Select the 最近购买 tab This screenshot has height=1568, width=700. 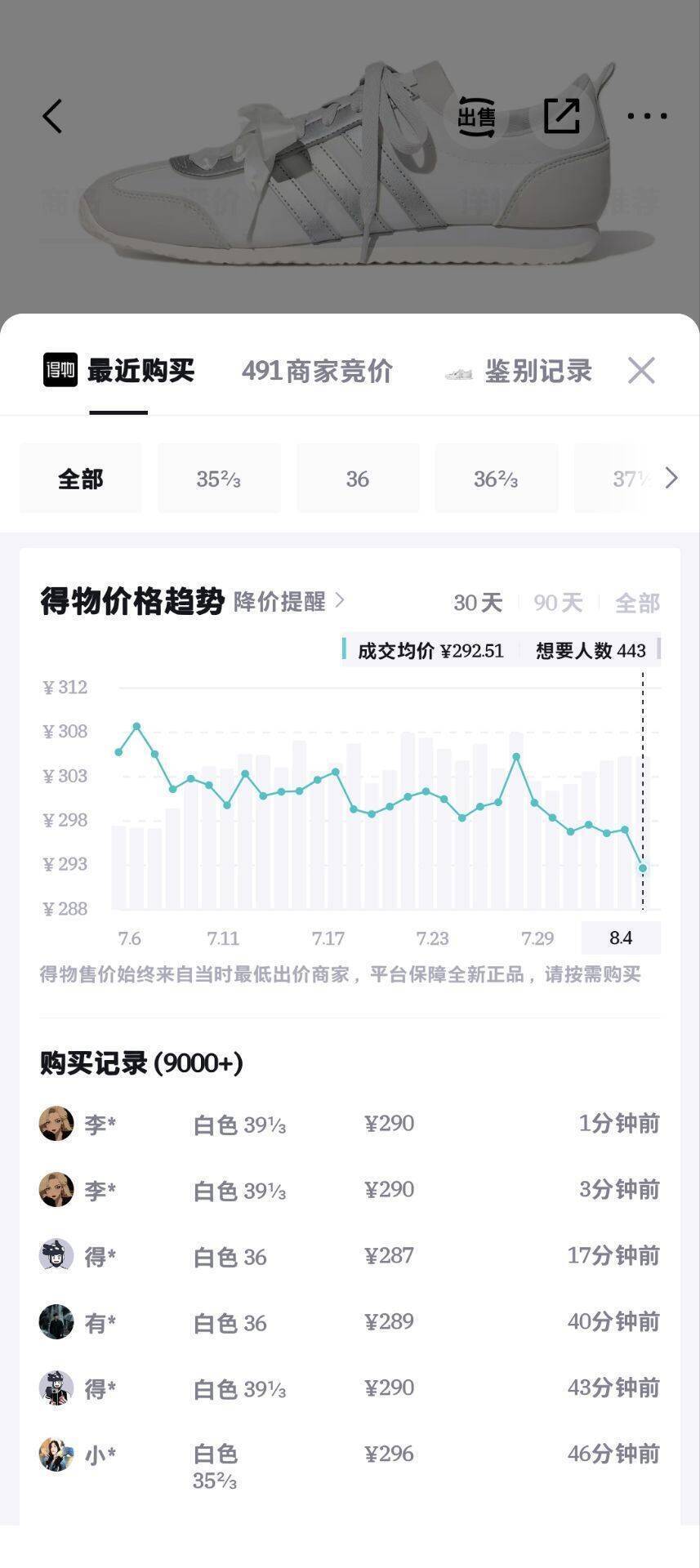click(x=140, y=371)
